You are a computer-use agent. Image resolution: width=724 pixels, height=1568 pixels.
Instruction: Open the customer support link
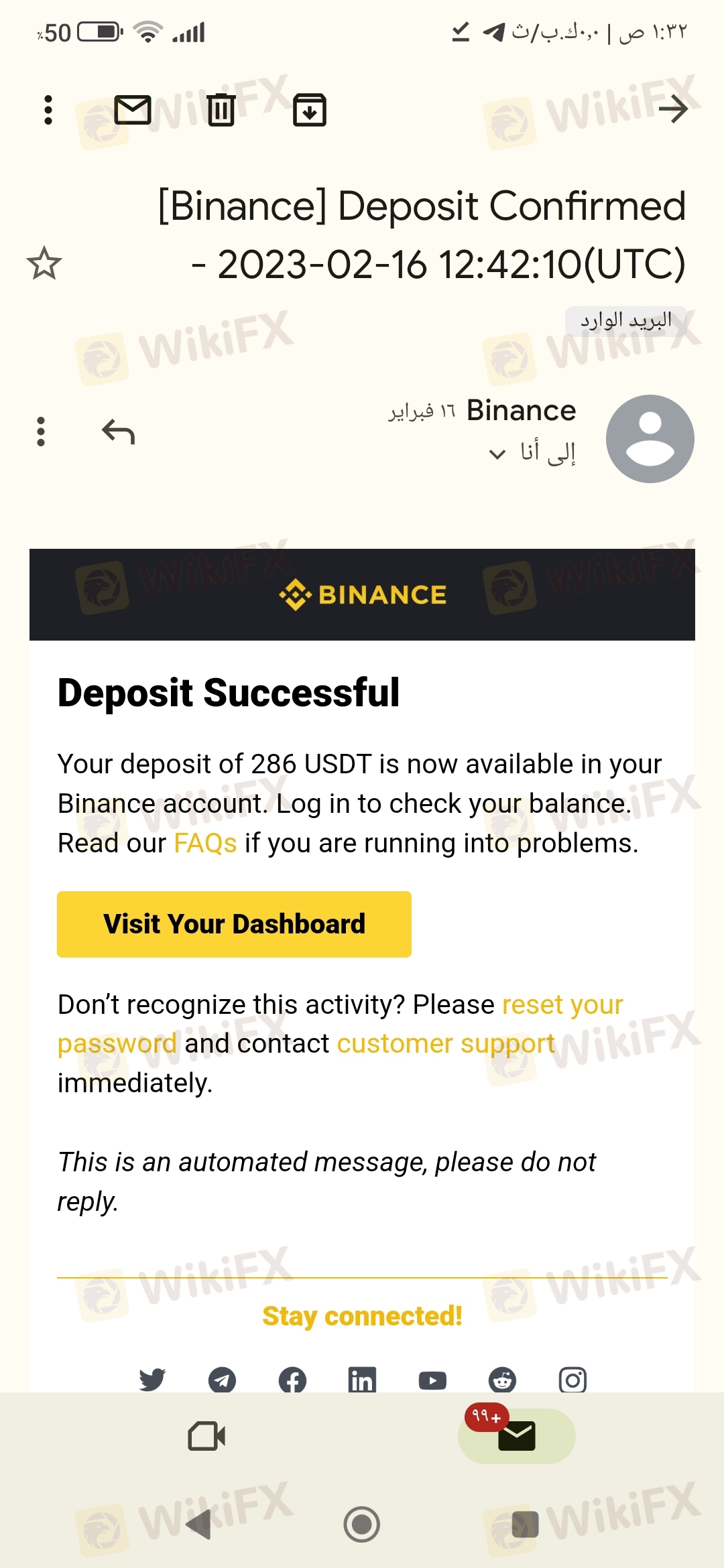[446, 1044]
